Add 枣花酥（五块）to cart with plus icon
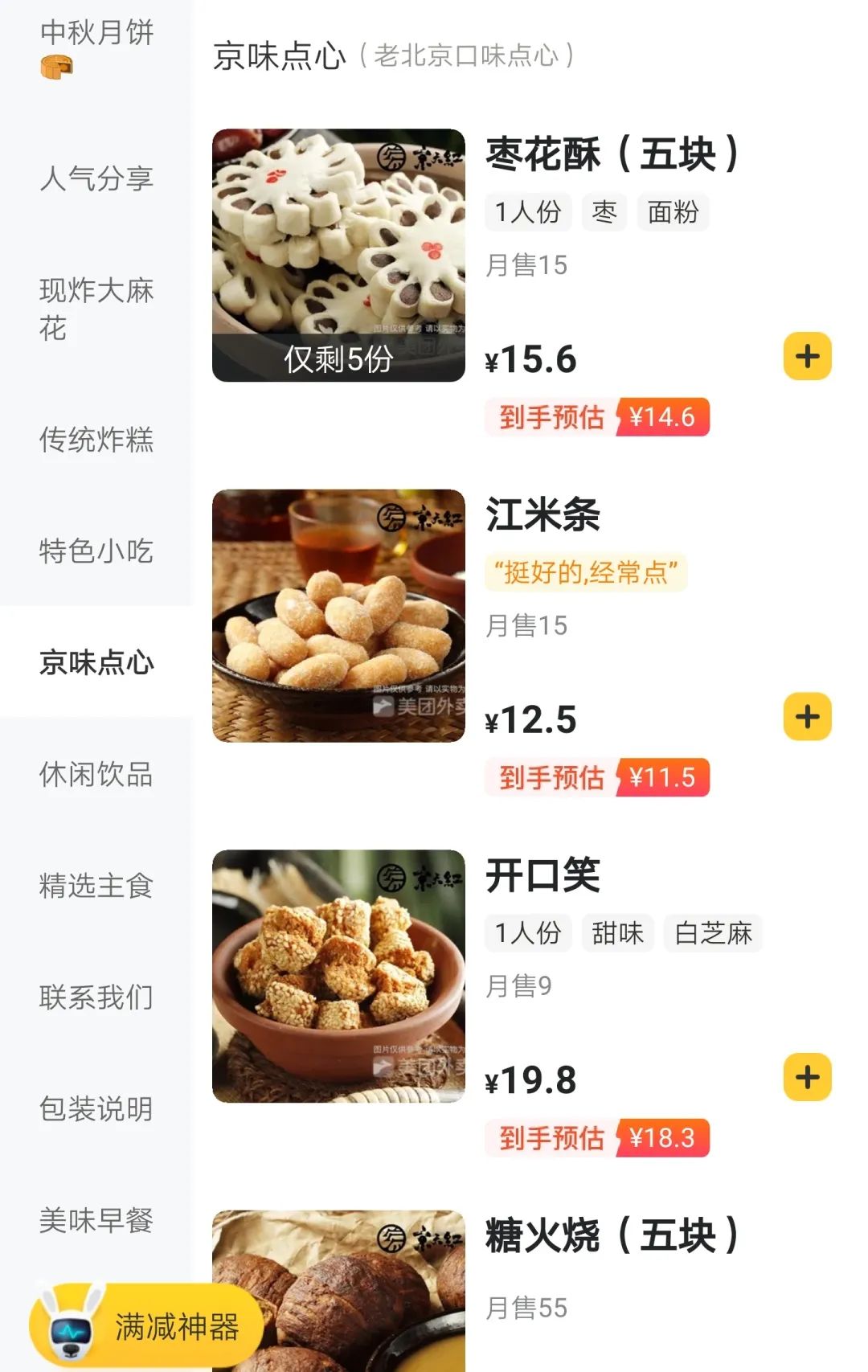868x1372 pixels. 806,356
